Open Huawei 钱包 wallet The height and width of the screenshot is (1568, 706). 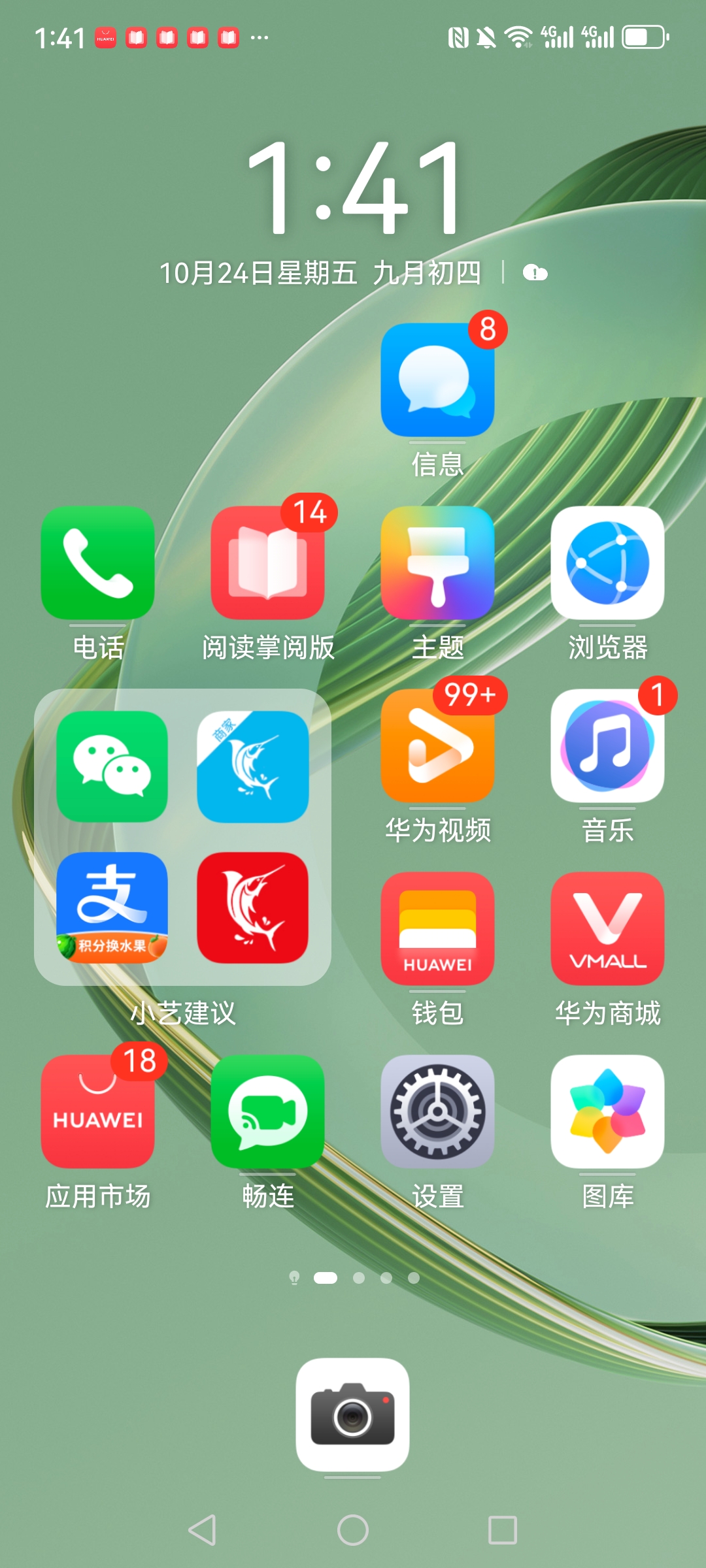pos(437,928)
